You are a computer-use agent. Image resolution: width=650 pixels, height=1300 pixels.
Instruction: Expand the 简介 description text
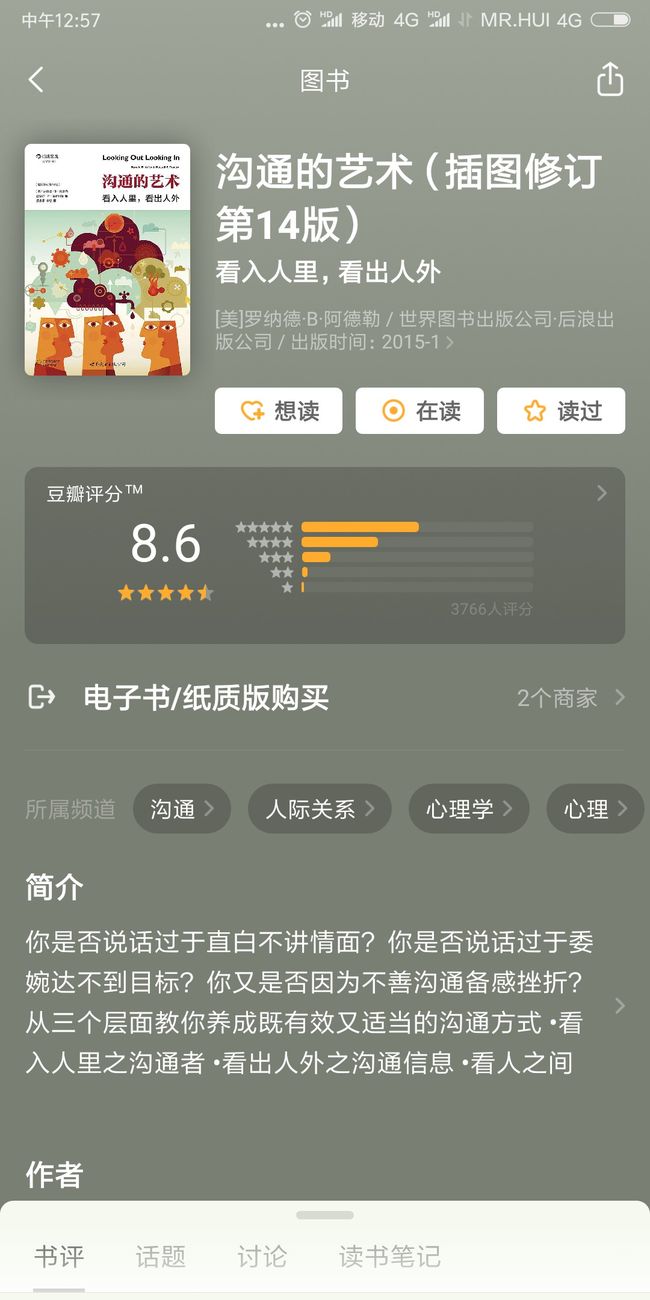point(325,1003)
